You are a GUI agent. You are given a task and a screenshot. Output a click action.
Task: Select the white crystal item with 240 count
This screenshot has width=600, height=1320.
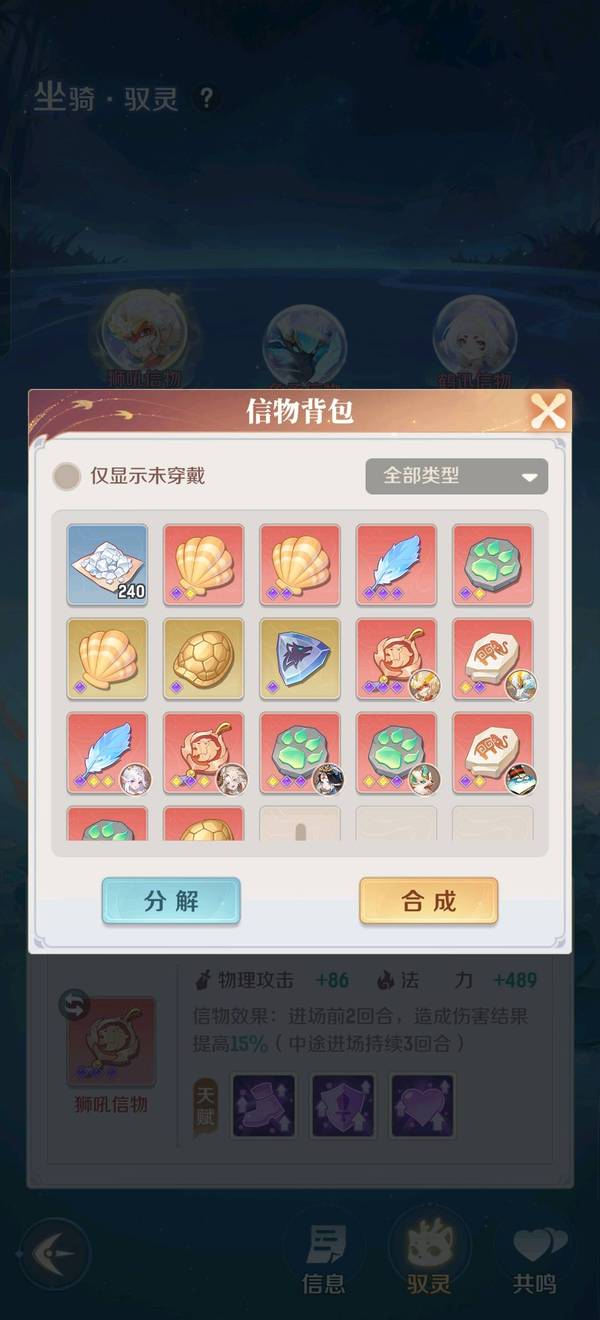click(107, 564)
